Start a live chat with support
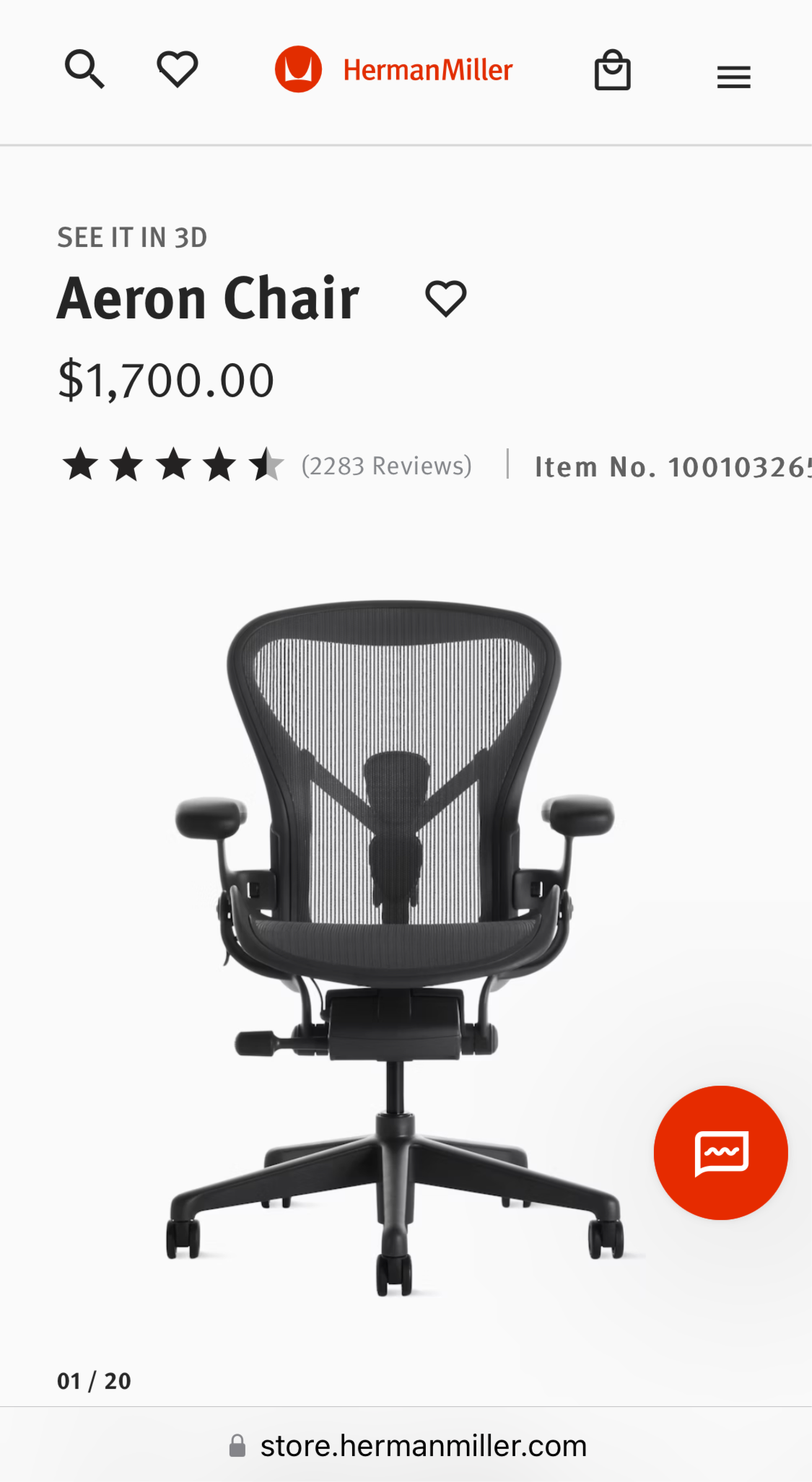The image size is (812, 1482). (720, 1153)
